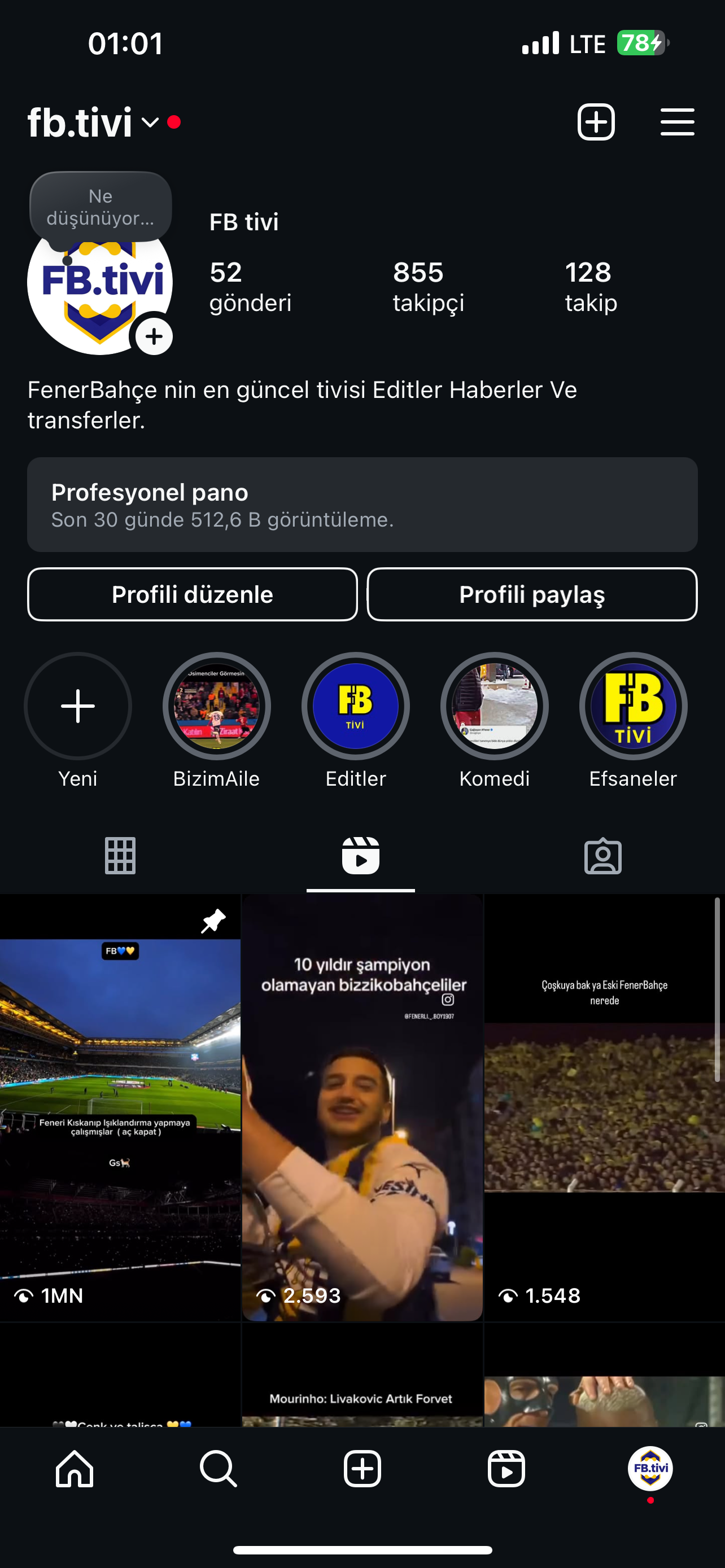The height and width of the screenshot is (1568, 725).
Task: Open the Editler highlight
Action: click(356, 721)
